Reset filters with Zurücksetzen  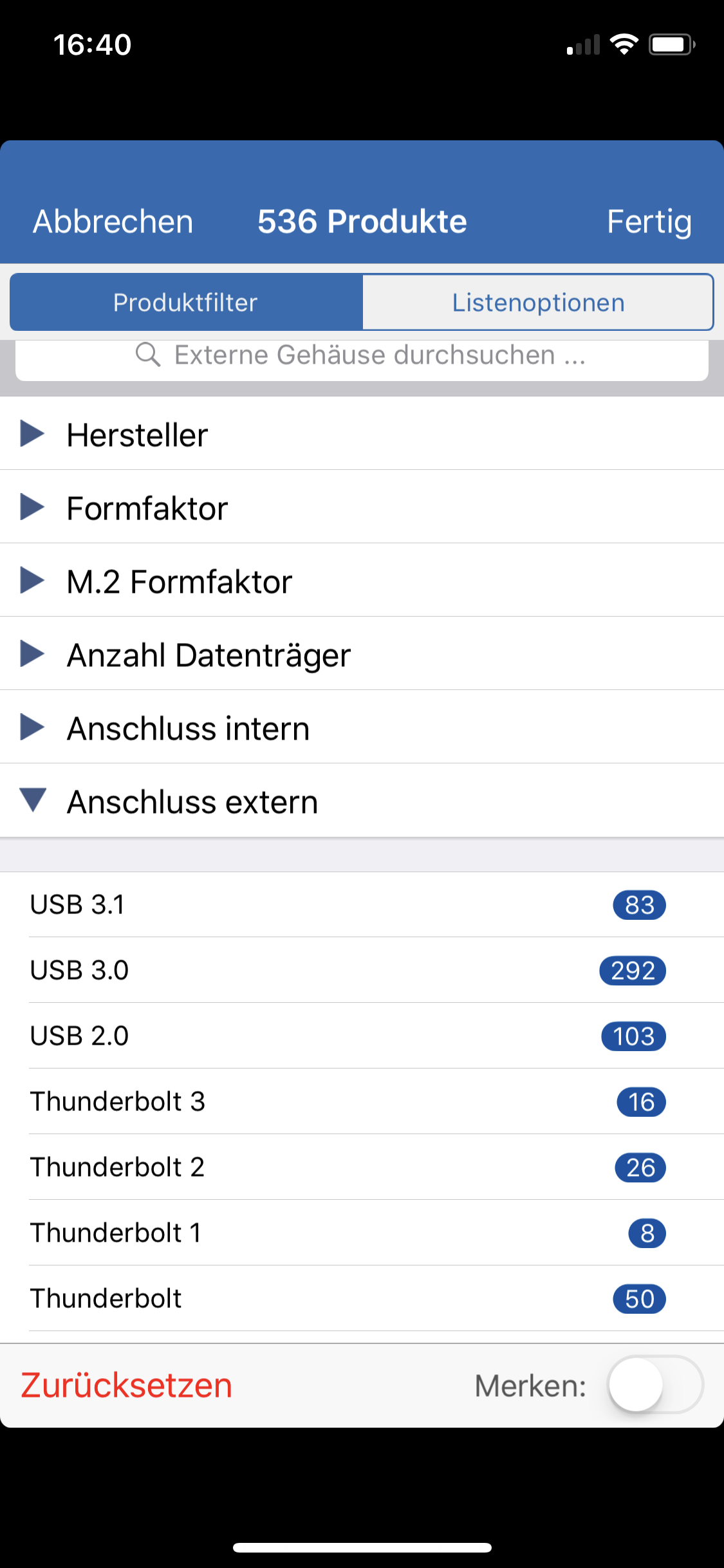click(x=126, y=1385)
